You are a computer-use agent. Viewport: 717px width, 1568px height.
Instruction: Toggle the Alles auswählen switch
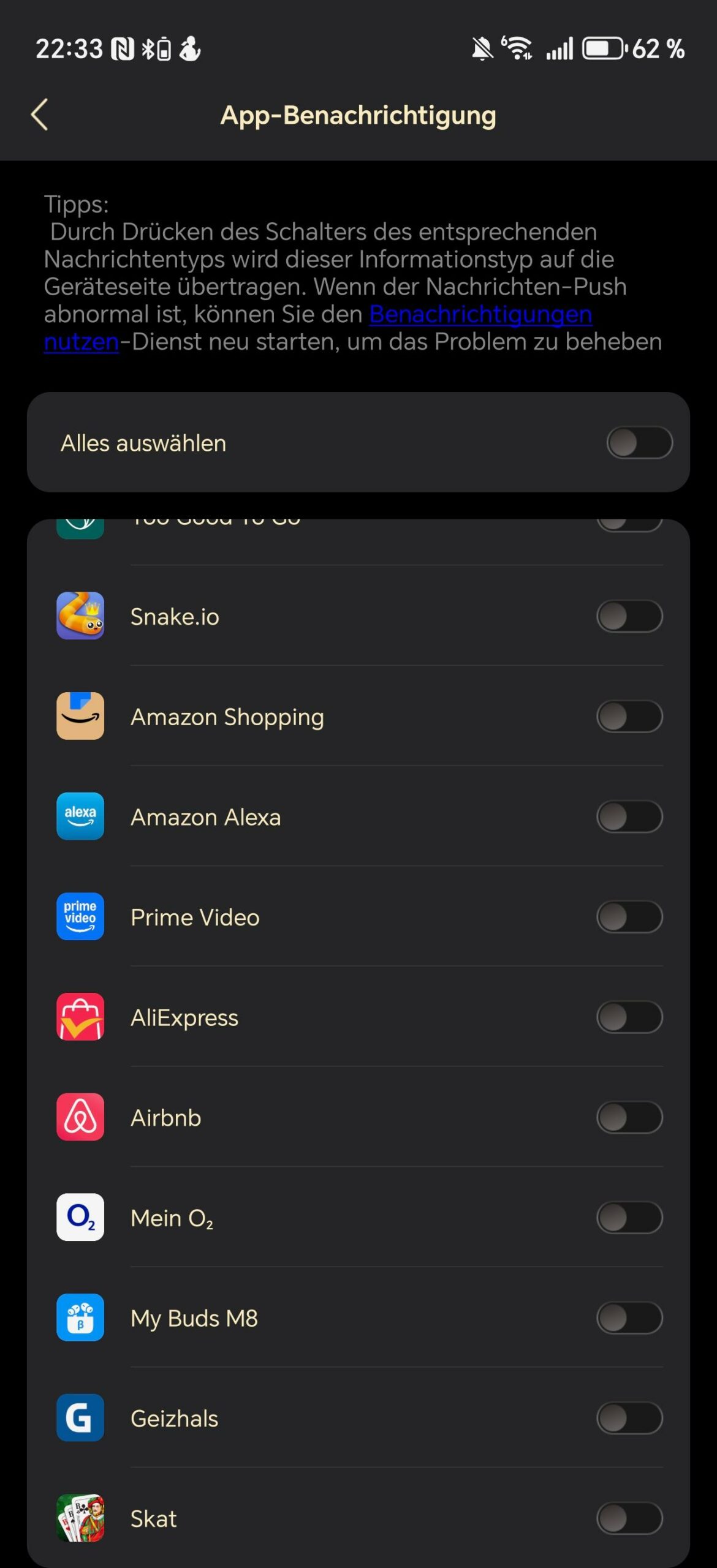click(639, 443)
